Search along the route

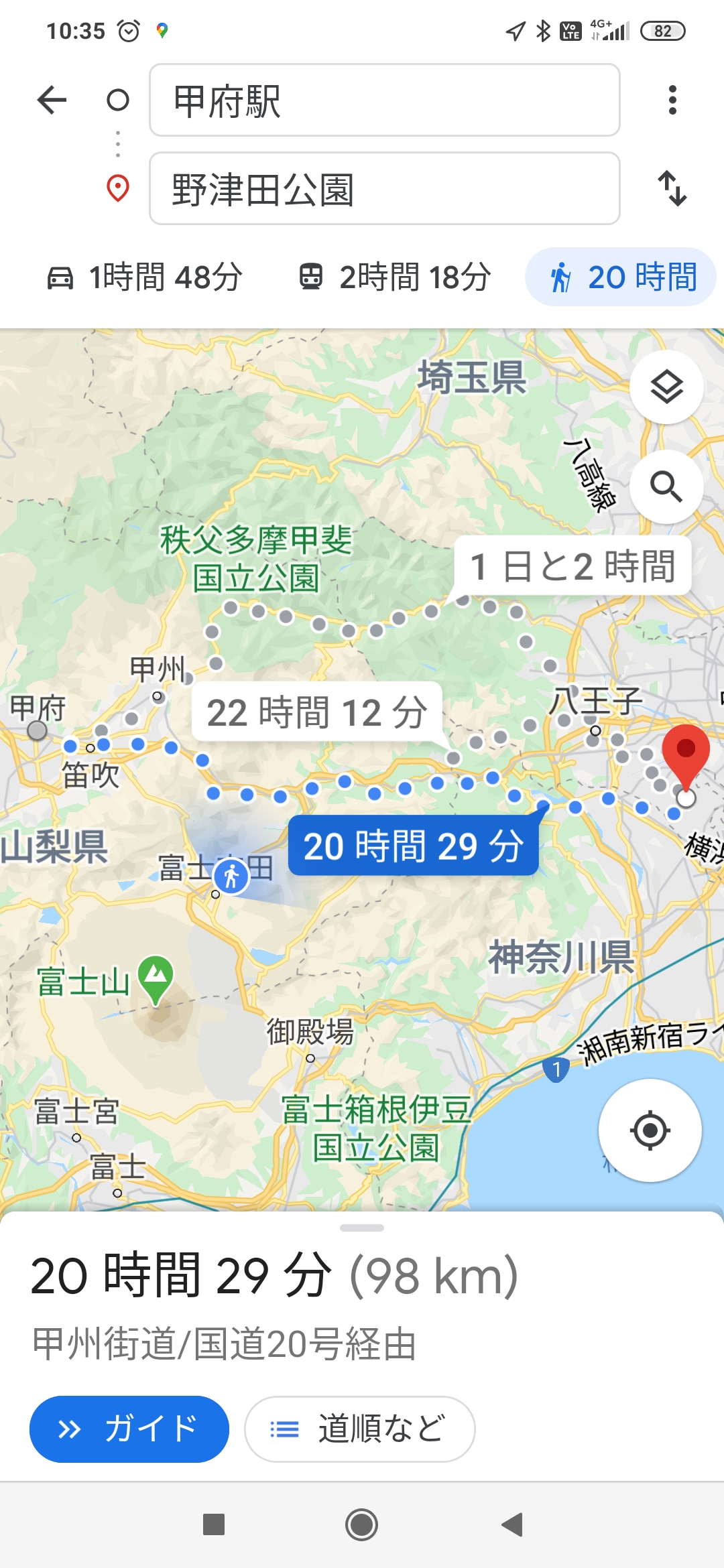pos(666,486)
